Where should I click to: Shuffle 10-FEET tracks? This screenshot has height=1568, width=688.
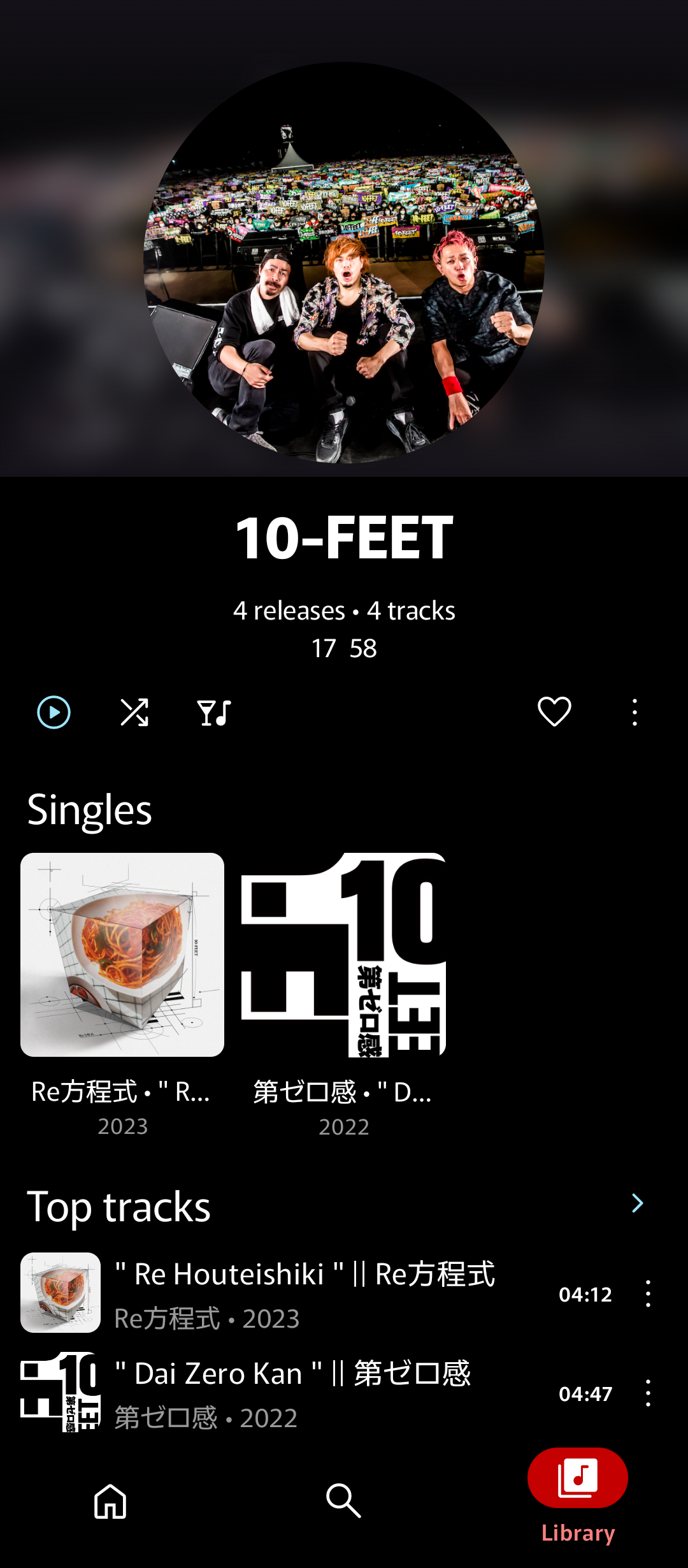pyautogui.click(x=134, y=712)
